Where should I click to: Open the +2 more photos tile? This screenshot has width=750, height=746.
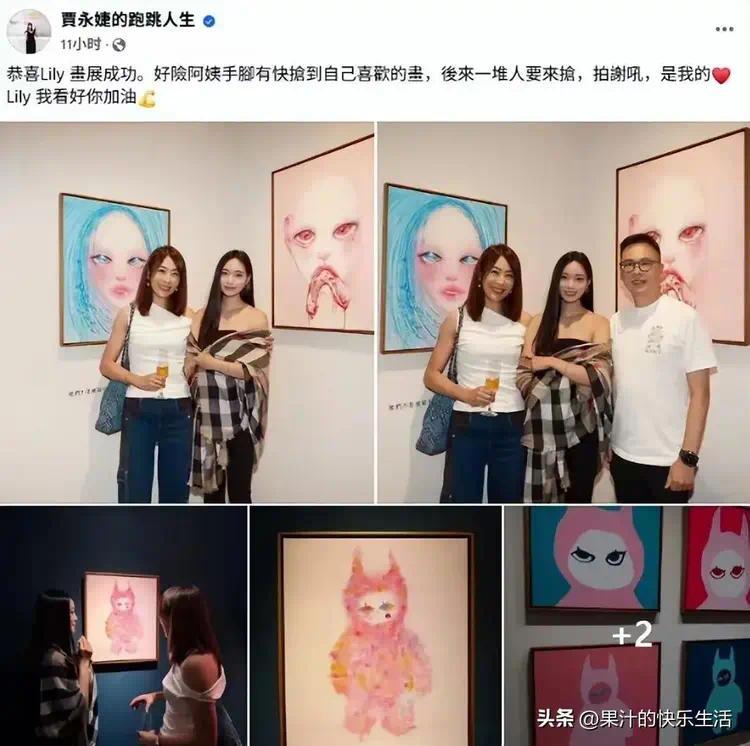(x=627, y=626)
